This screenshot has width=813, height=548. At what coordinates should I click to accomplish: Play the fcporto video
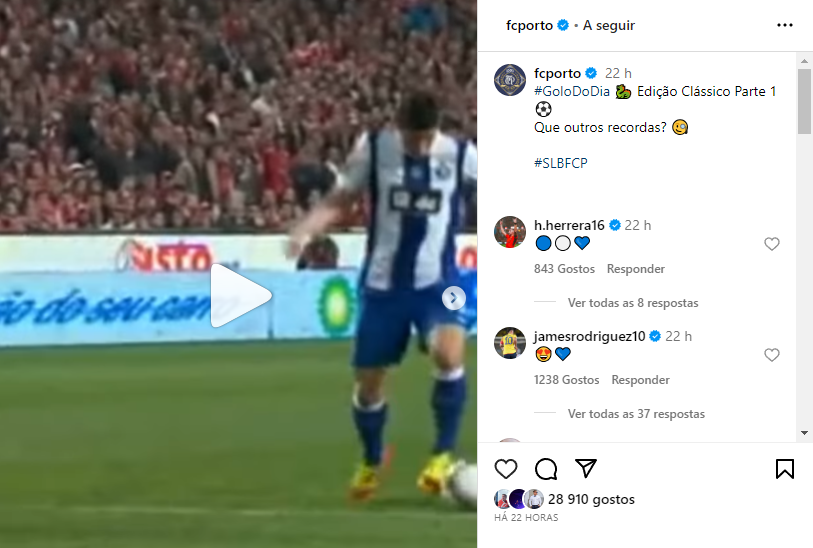click(x=241, y=296)
